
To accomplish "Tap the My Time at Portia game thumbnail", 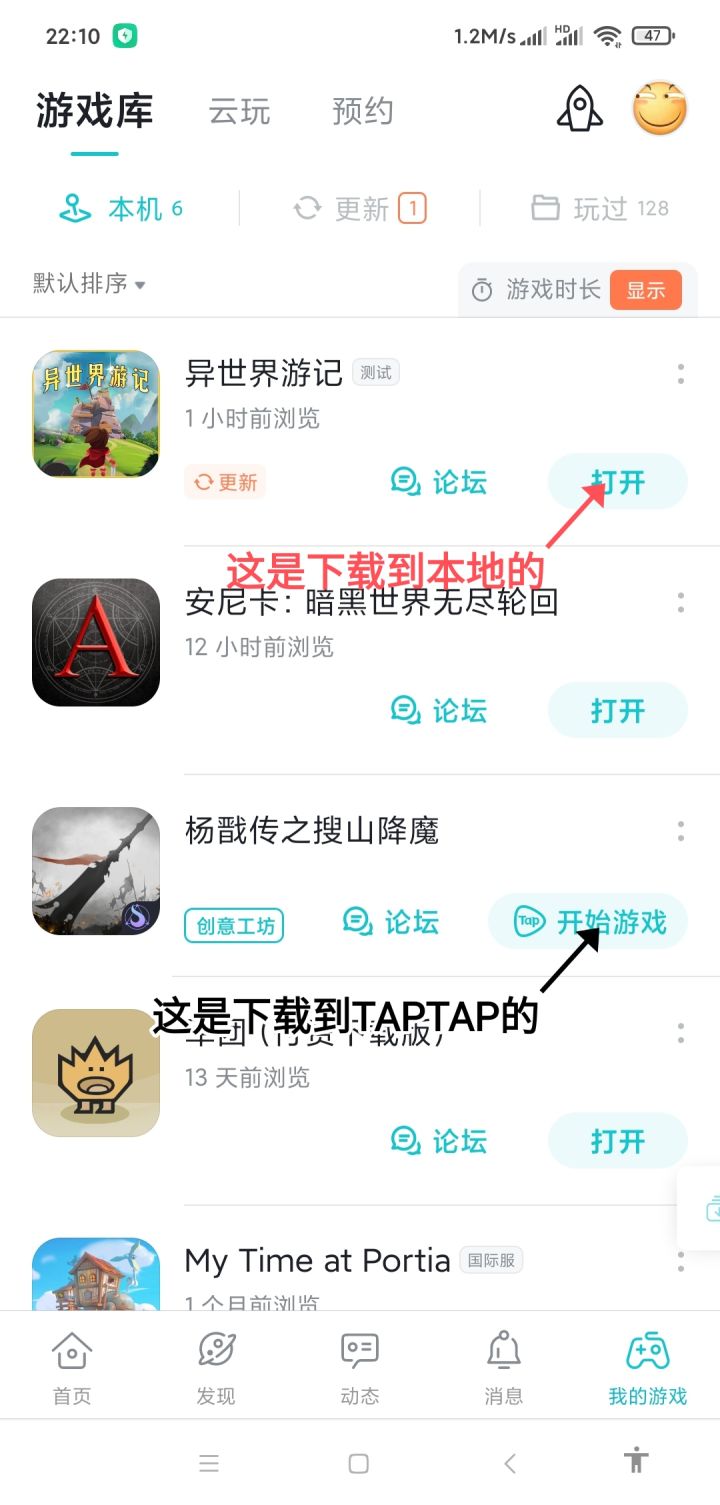I will [95, 1272].
